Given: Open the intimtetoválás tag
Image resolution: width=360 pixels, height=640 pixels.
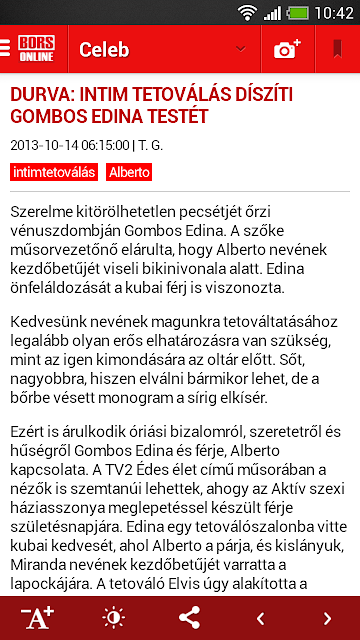Looking at the screenshot, I should [x=54, y=172].
